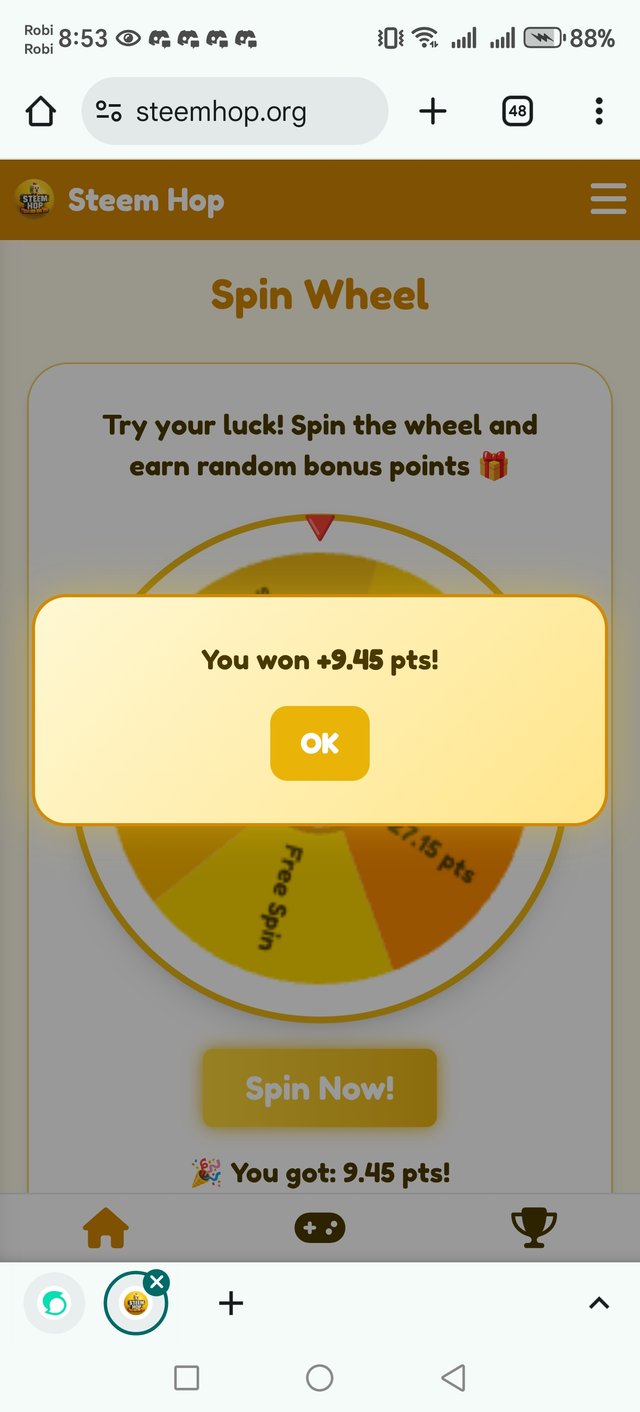
Task: Show the 48 open tabs
Action: click(517, 112)
